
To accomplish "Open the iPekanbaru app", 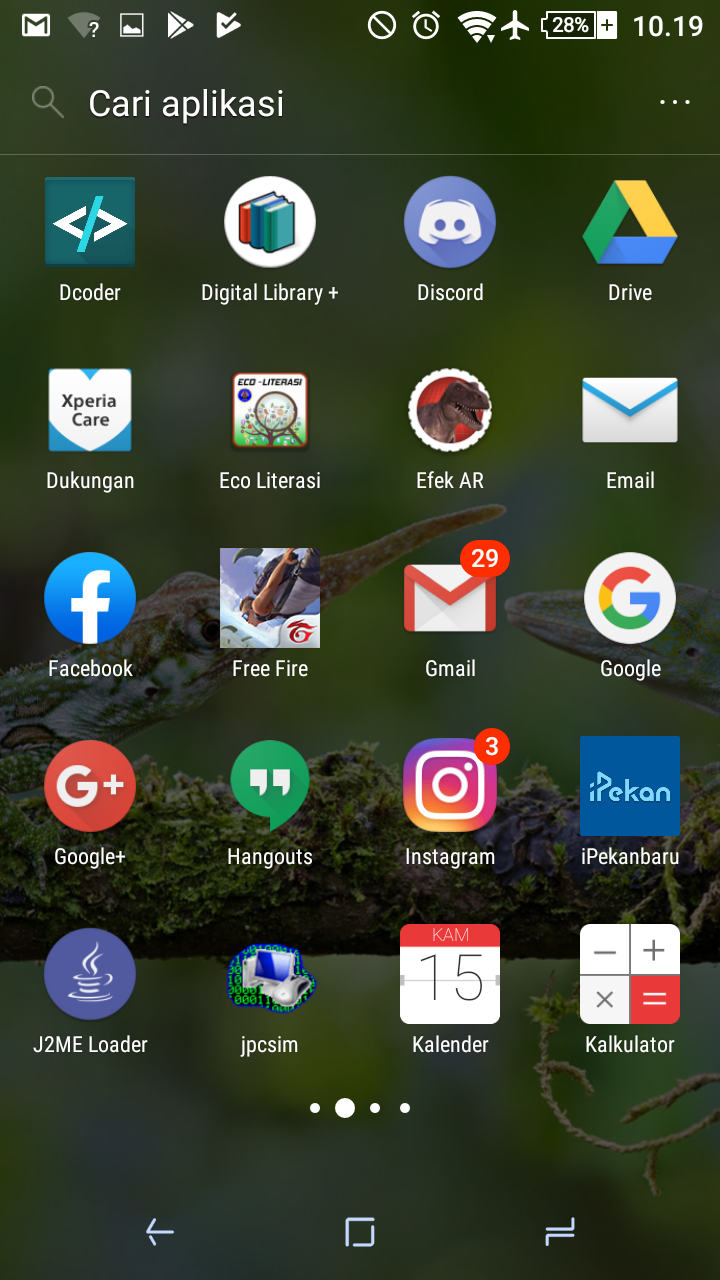I will pos(630,786).
